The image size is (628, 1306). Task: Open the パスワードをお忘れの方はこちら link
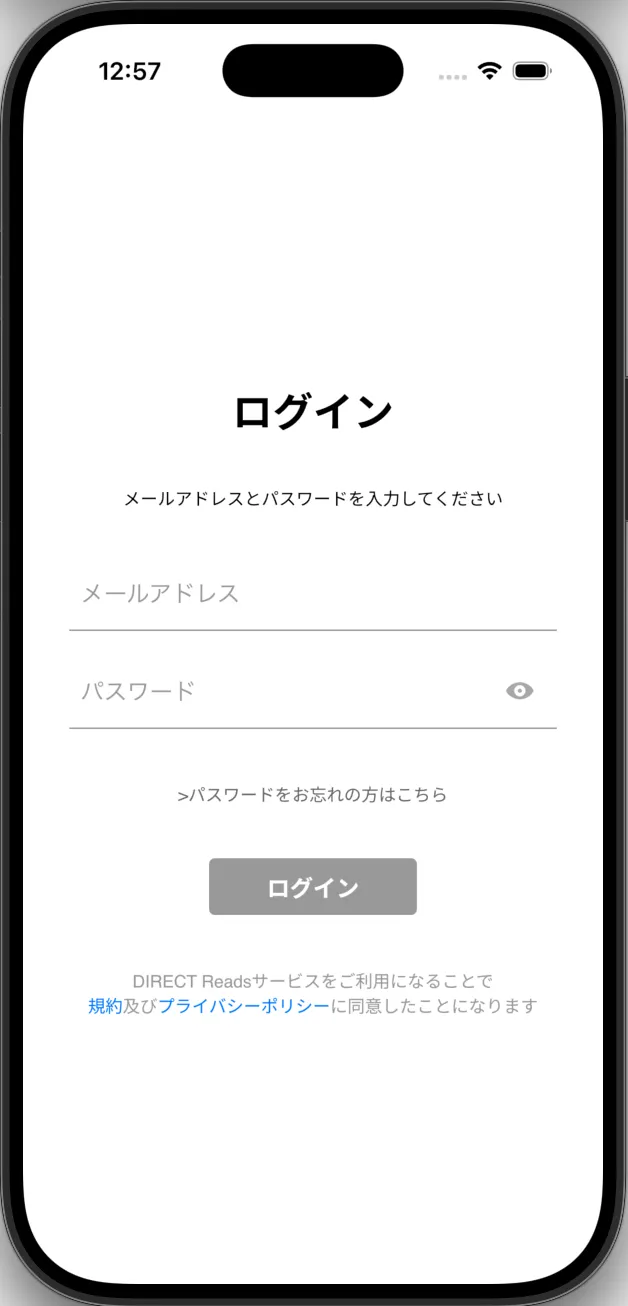(312, 795)
